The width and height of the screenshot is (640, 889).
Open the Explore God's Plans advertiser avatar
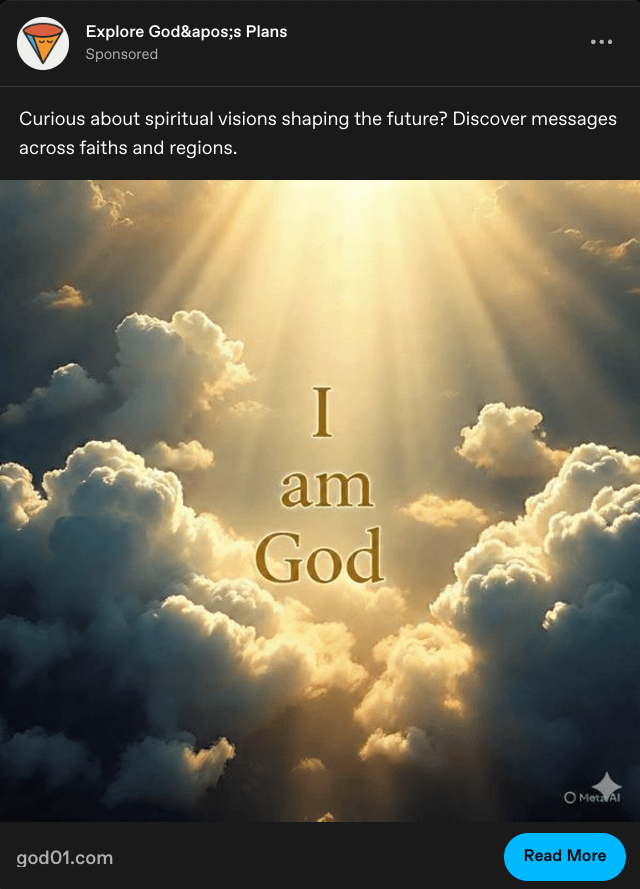pyautogui.click(x=43, y=43)
